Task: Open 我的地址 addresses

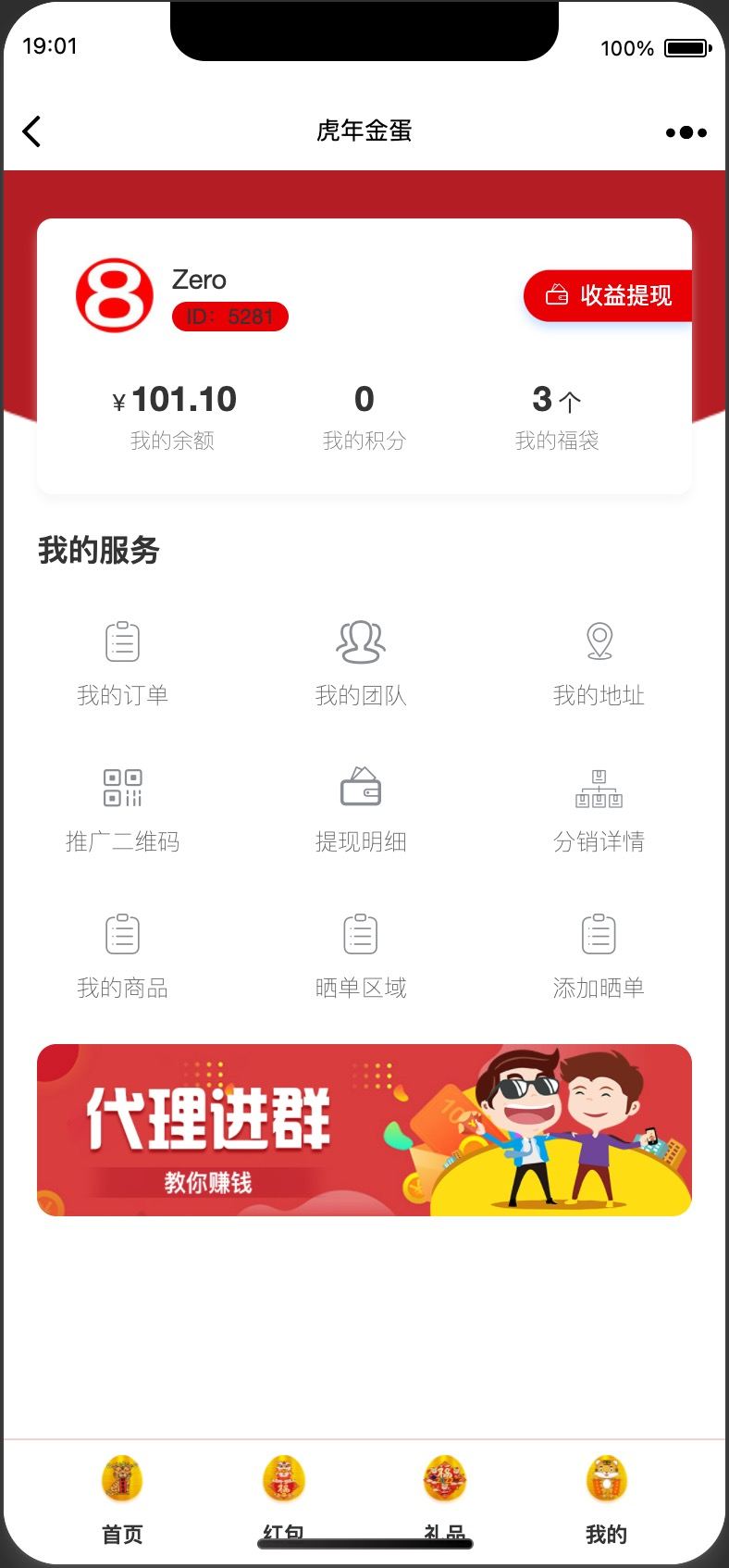Action: tap(599, 664)
